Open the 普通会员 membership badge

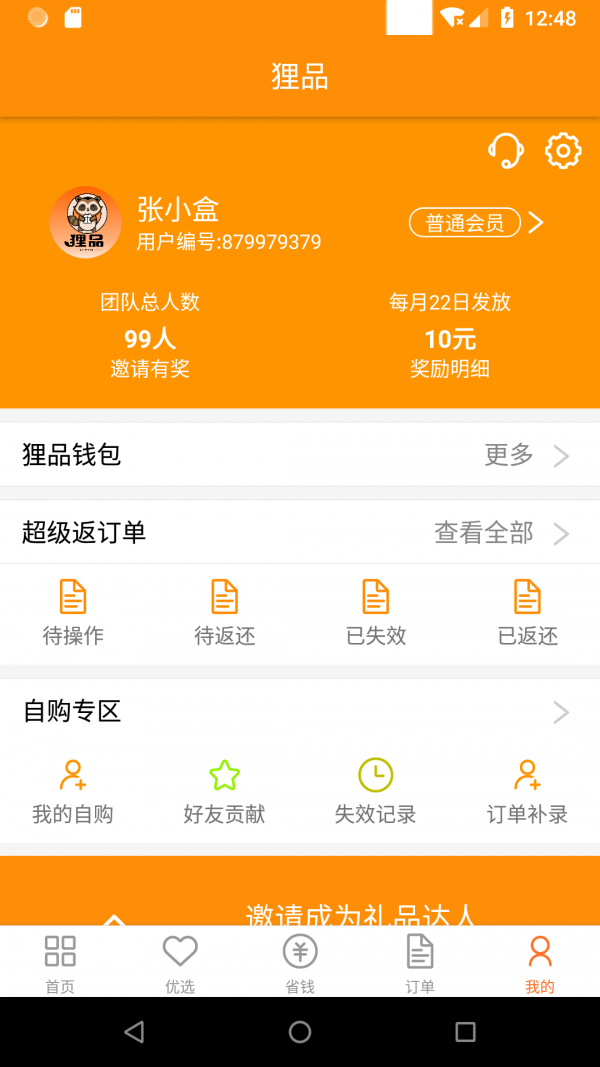pos(465,223)
